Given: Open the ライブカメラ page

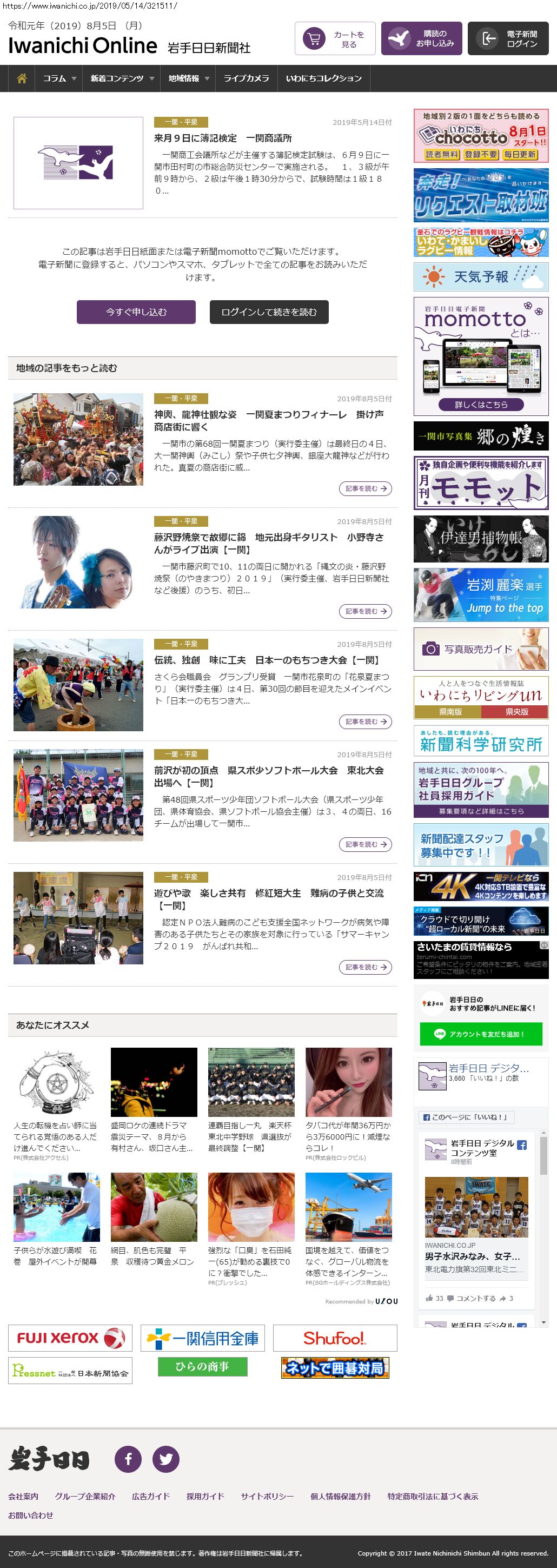Looking at the screenshot, I should (246, 78).
